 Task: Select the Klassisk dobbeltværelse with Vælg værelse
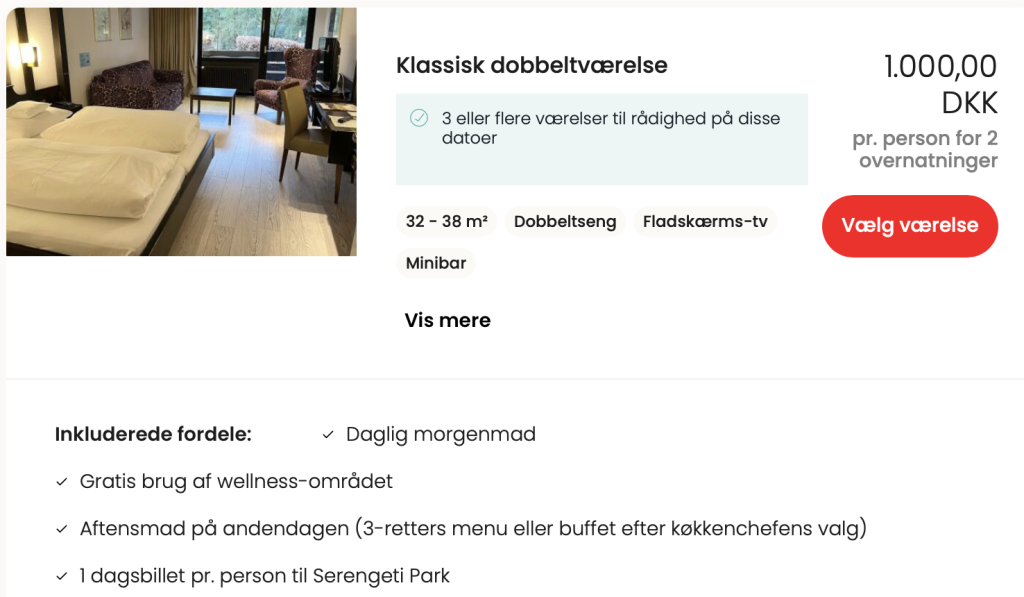909,226
